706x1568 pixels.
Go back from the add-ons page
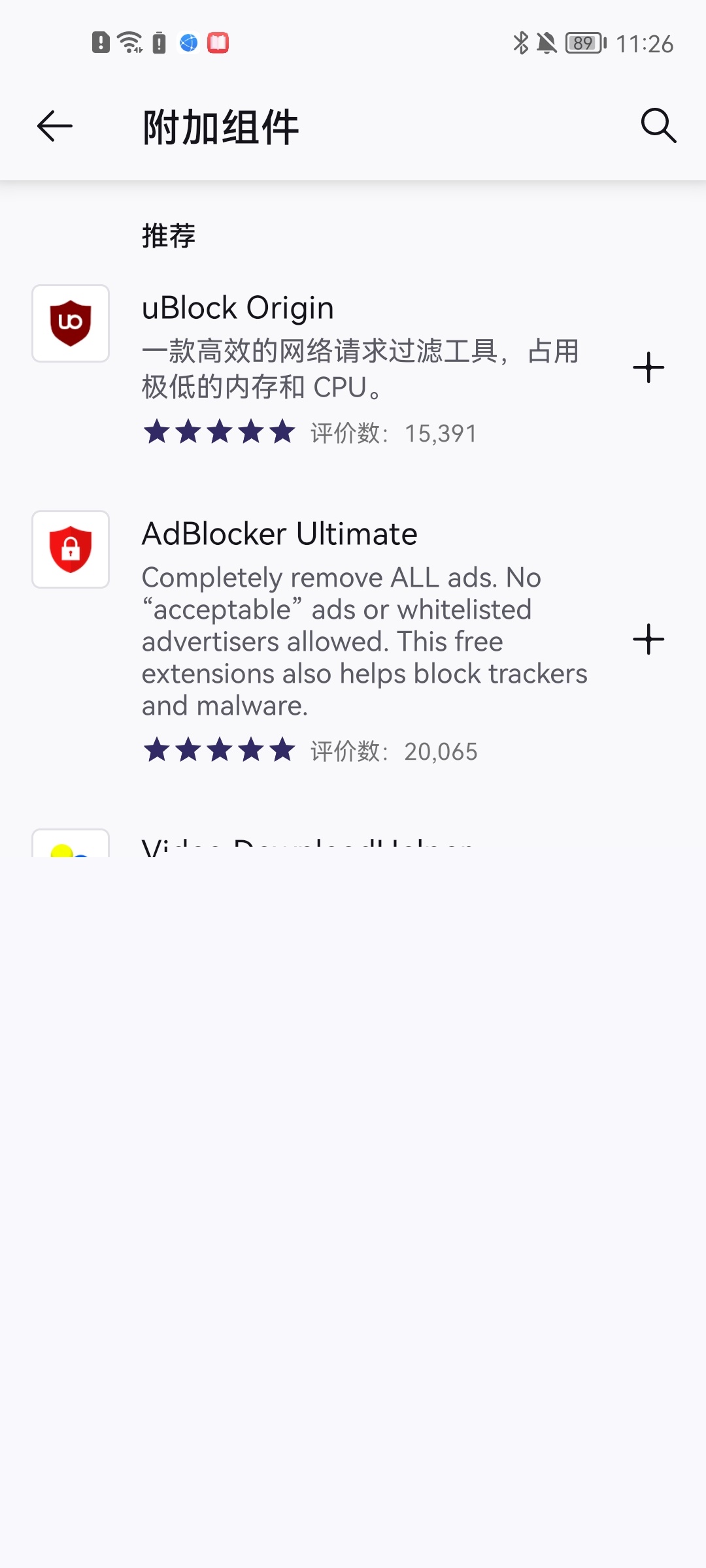point(55,126)
